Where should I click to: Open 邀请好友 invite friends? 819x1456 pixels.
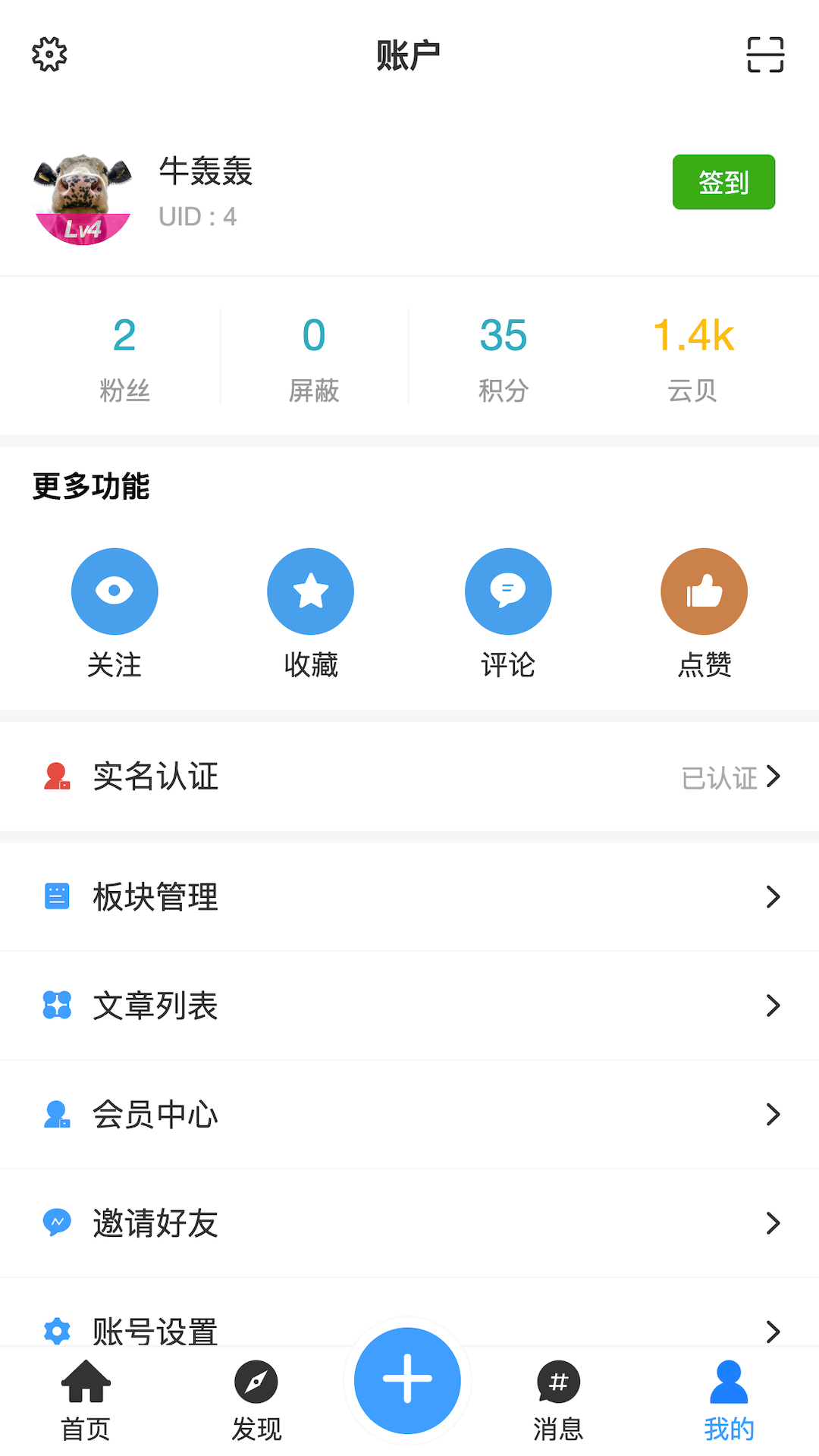409,1222
